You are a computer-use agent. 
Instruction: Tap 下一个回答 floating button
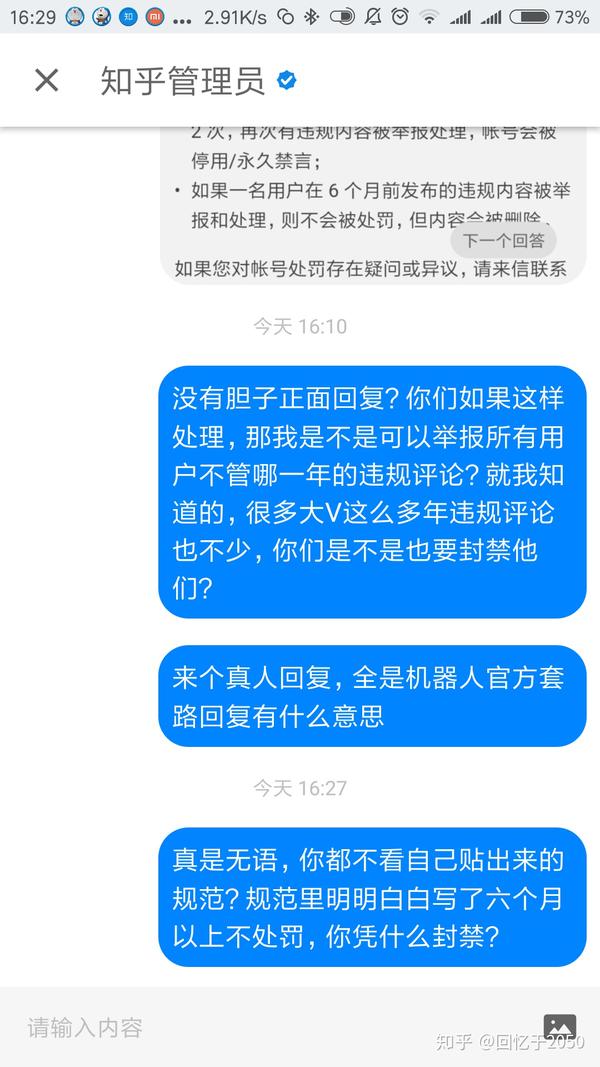pos(503,240)
